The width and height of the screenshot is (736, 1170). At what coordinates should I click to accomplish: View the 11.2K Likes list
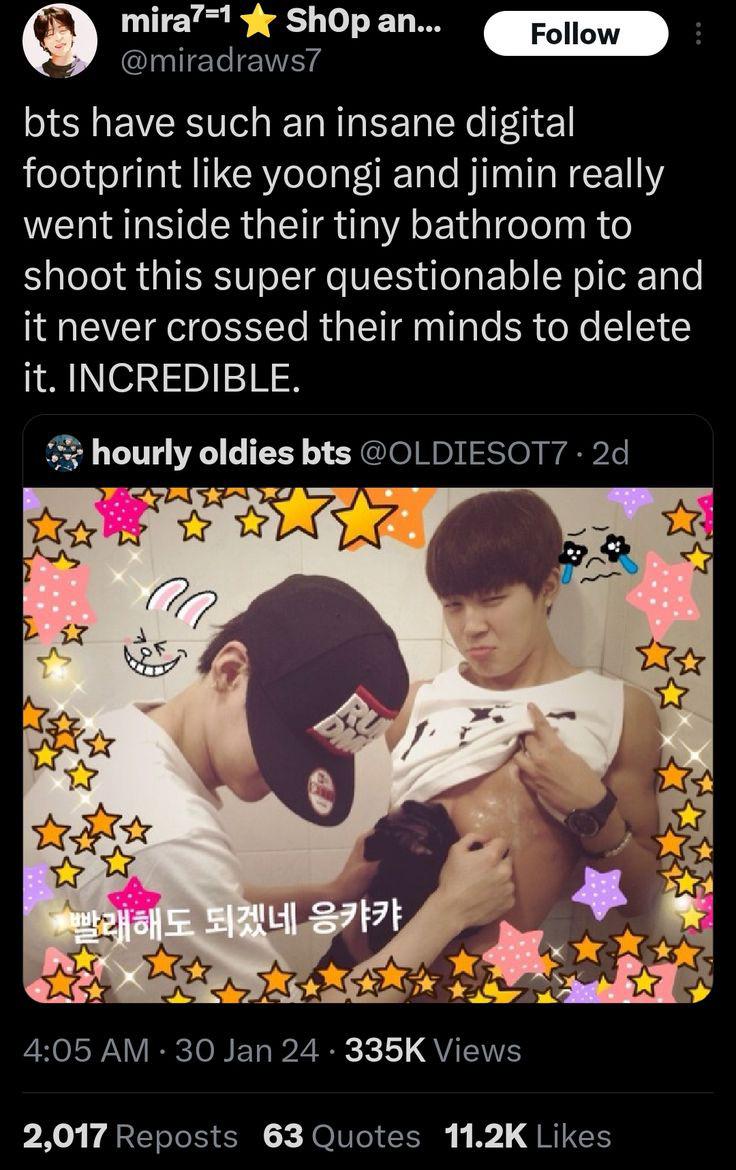tap(527, 1136)
